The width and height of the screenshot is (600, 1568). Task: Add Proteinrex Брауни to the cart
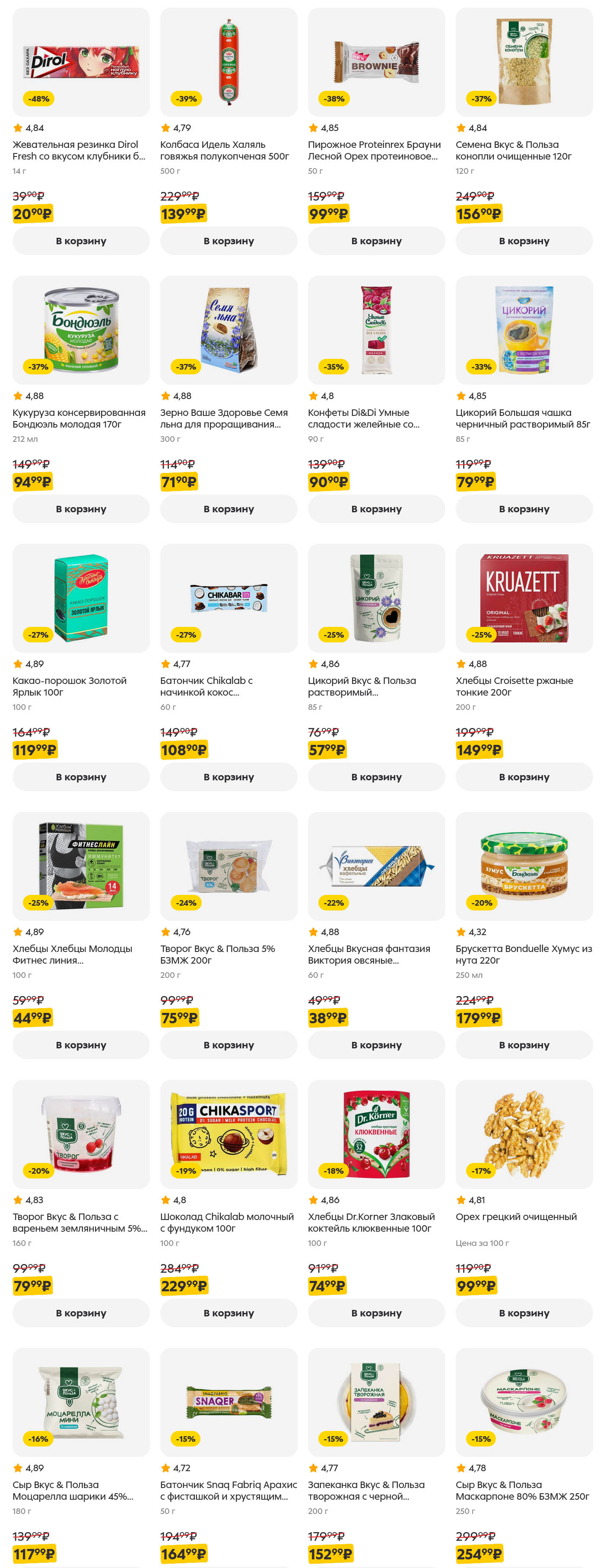click(376, 241)
